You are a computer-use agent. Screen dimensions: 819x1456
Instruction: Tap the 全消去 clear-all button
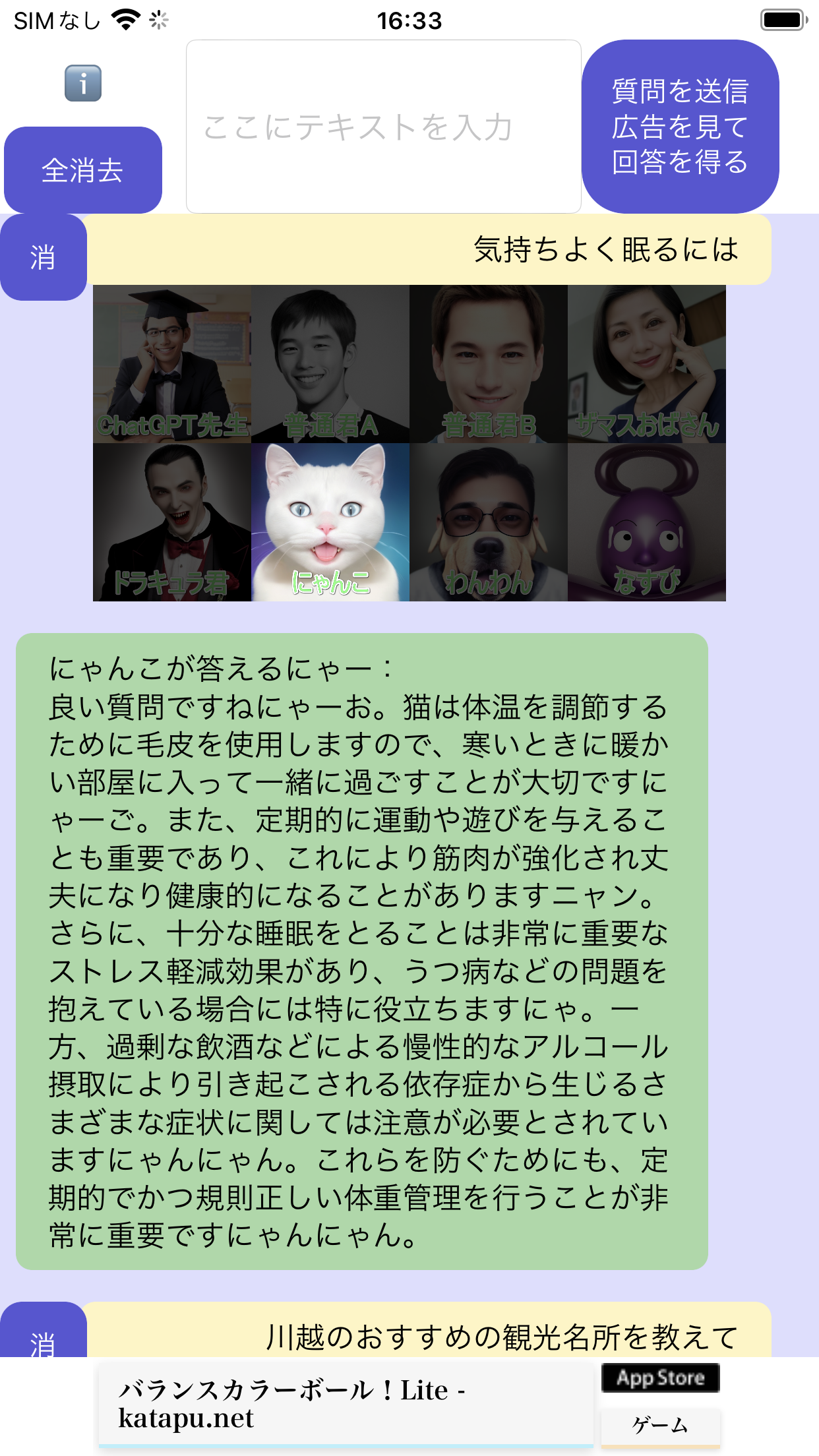point(83,170)
